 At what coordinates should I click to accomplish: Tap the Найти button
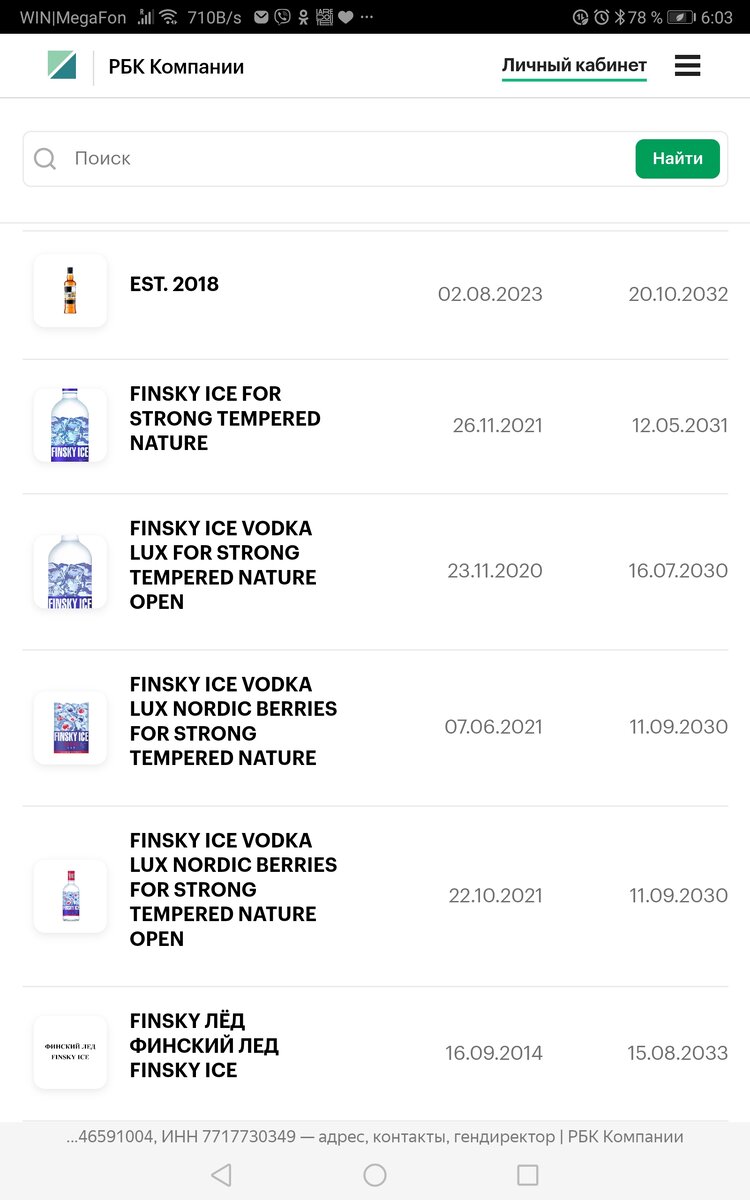[677, 159]
